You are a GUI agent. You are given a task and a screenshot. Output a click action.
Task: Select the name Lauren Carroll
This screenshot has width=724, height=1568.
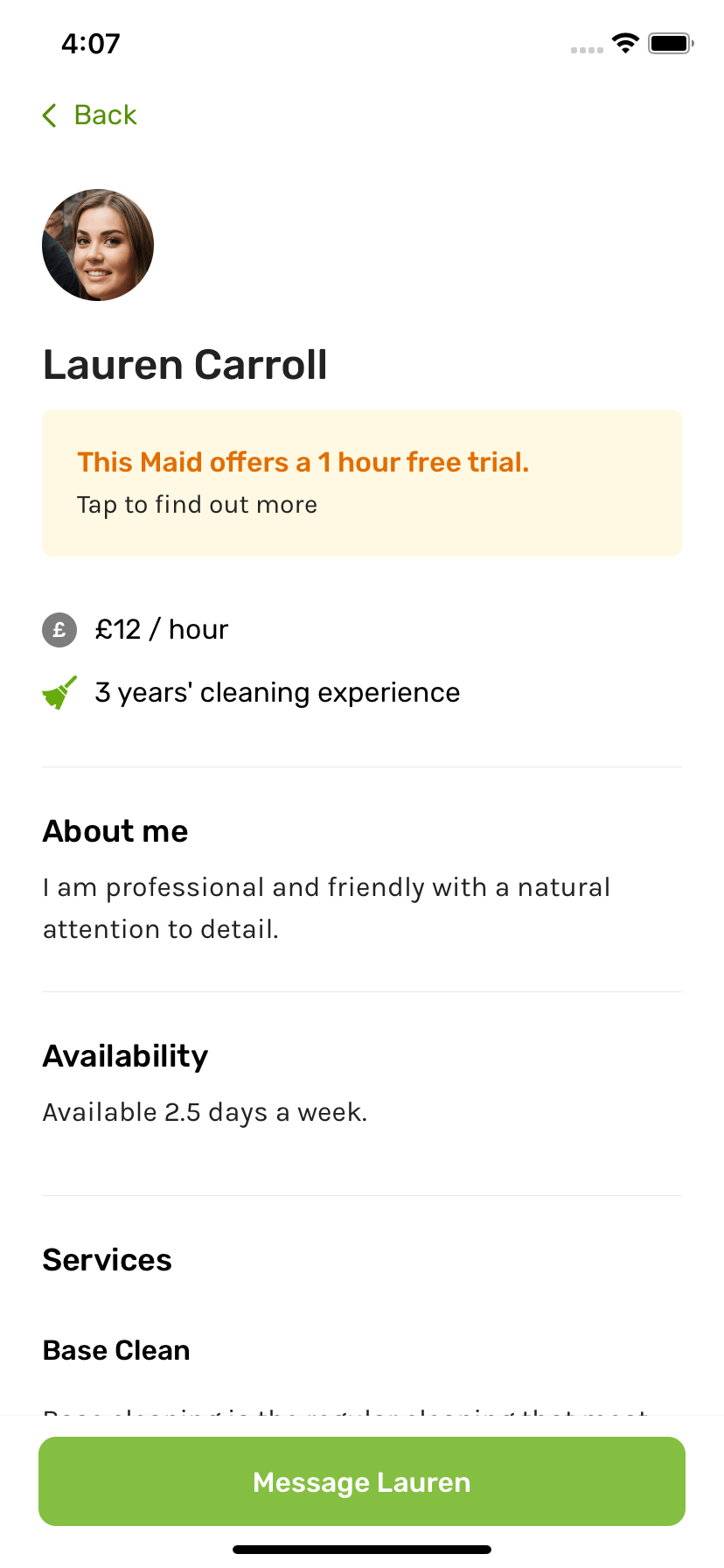tap(184, 365)
